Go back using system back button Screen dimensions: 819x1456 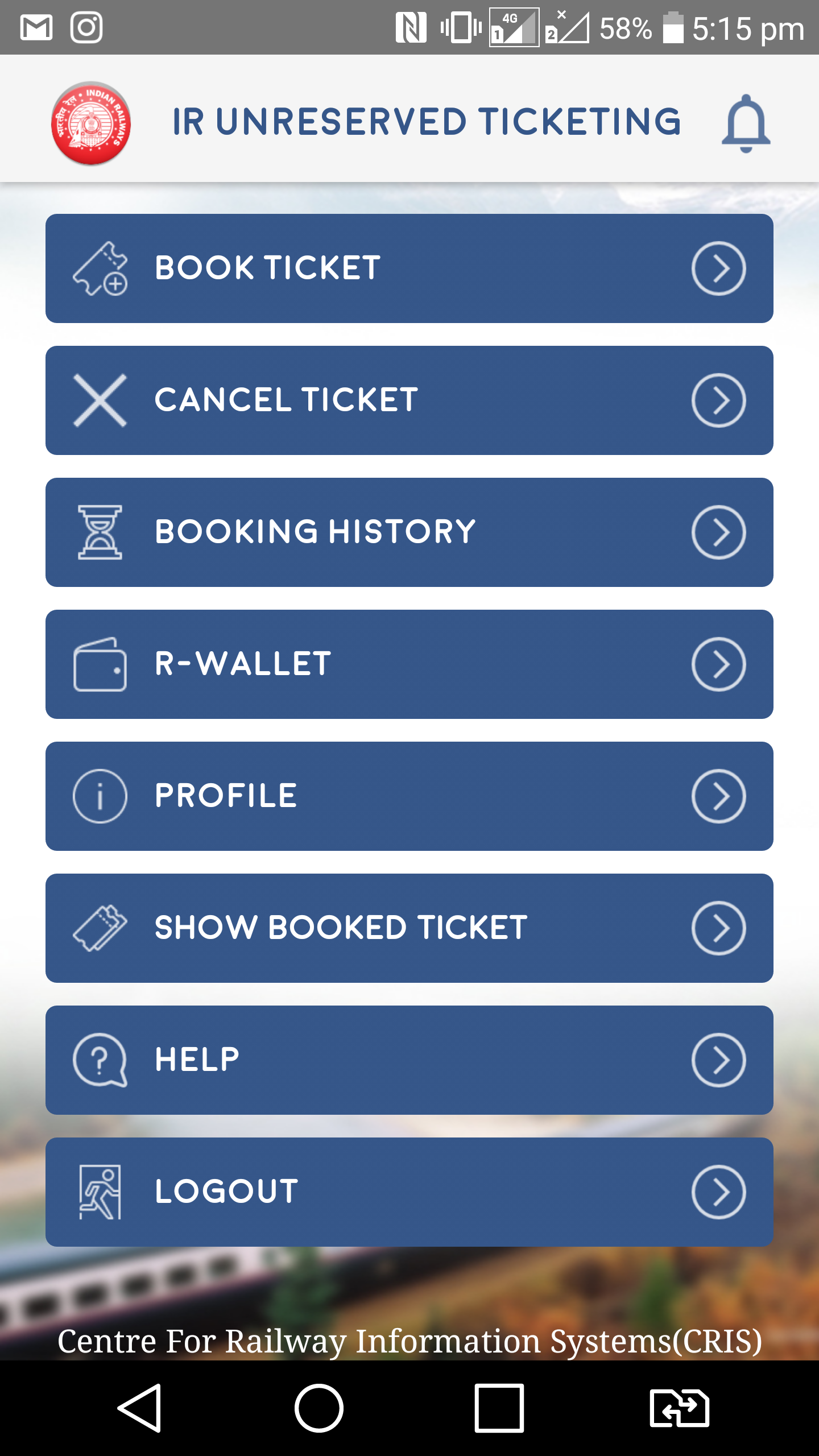(x=140, y=1408)
